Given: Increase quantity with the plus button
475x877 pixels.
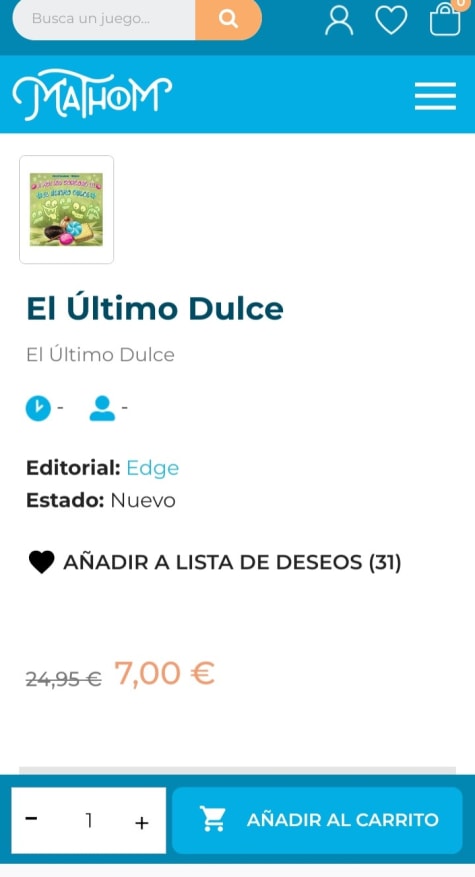Looking at the screenshot, I should coord(142,822).
